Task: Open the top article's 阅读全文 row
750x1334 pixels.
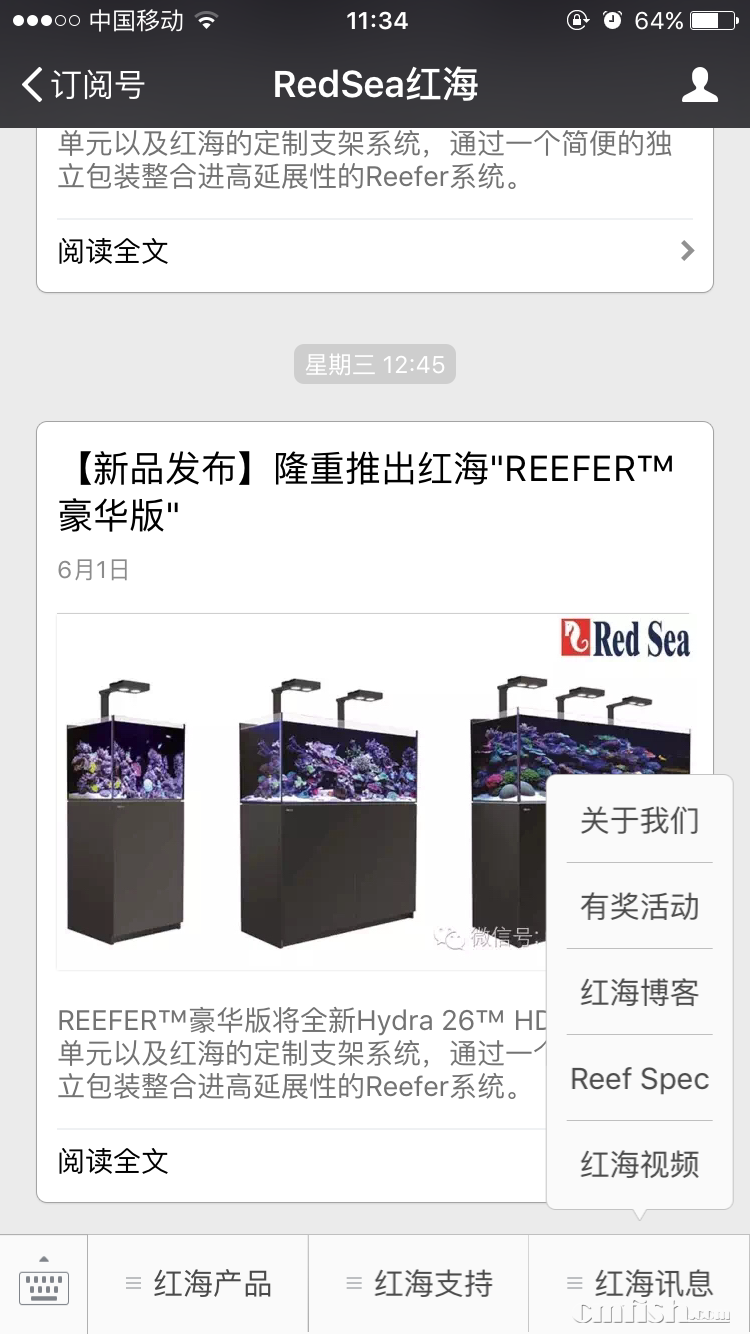Action: pos(375,251)
